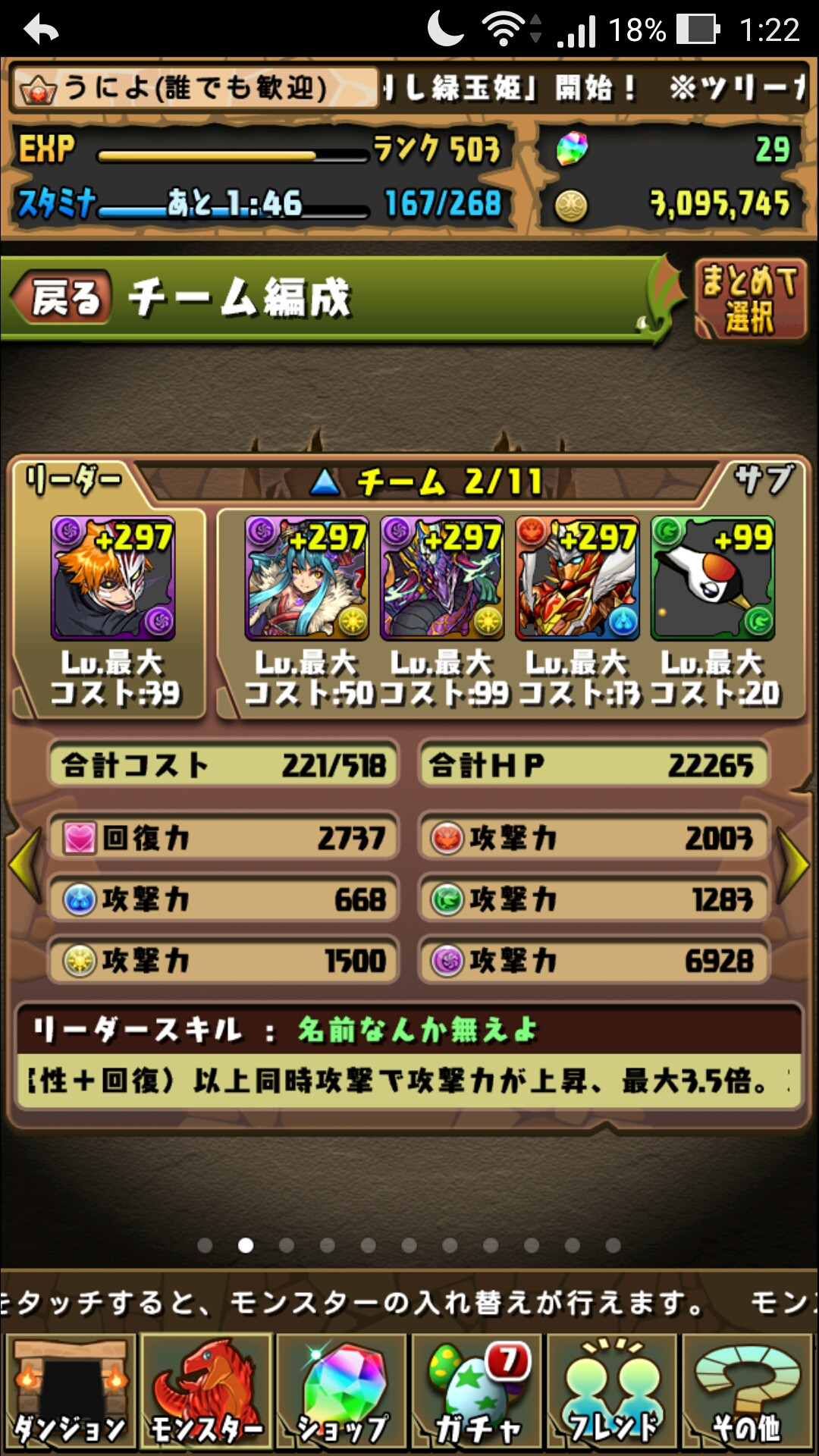Switch to the フレンド tab

tap(612, 1392)
